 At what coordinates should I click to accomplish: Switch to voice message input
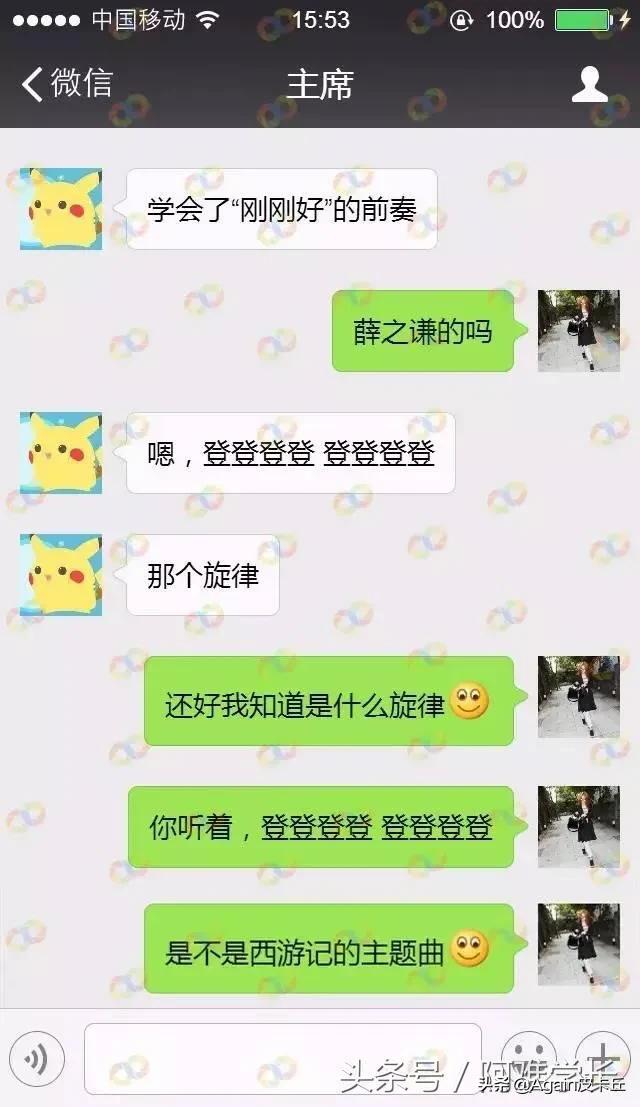pyautogui.click(x=37, y=1059)
